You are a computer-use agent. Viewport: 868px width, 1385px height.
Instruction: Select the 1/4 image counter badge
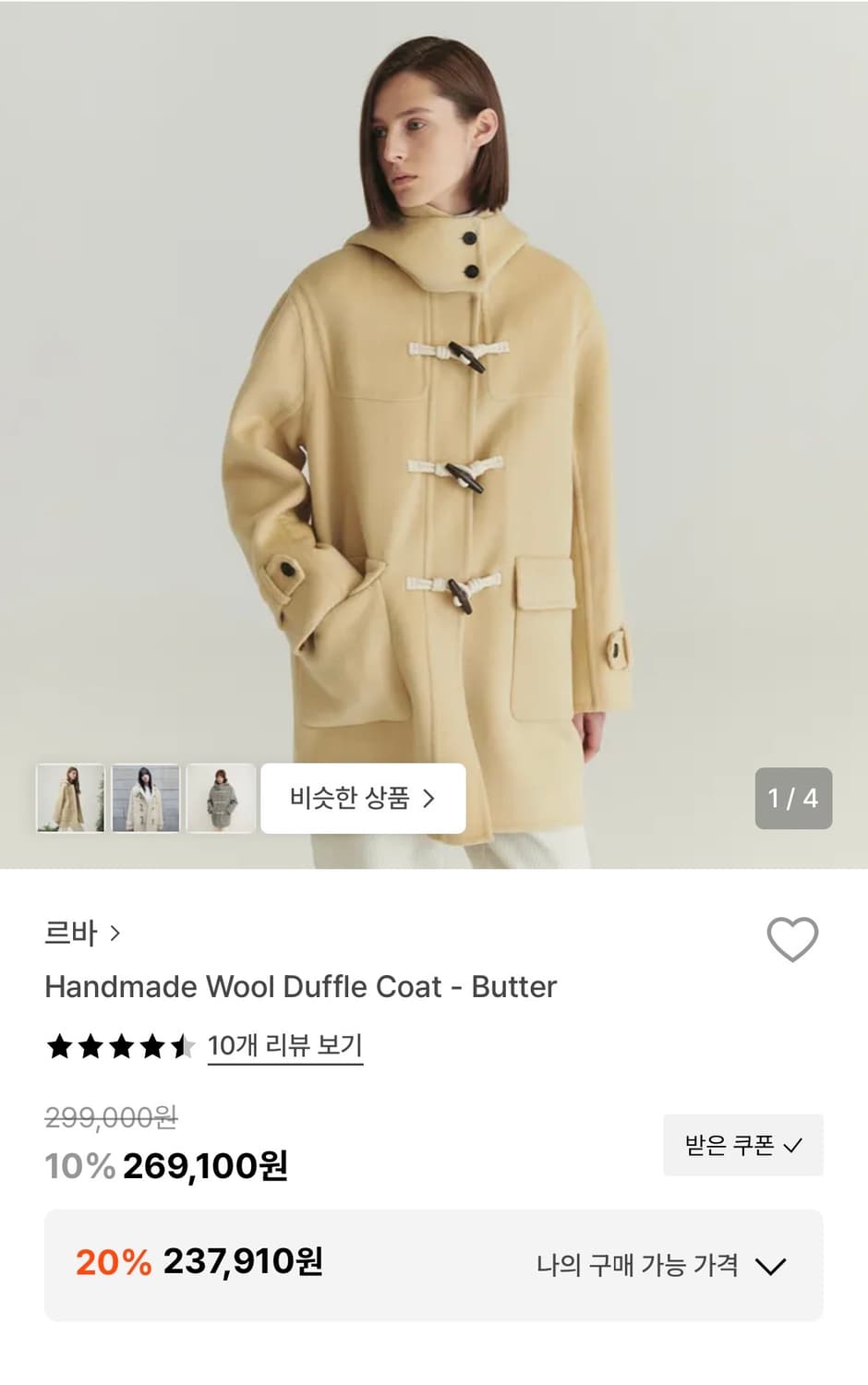pyautogui.click(x=792, y=798)
